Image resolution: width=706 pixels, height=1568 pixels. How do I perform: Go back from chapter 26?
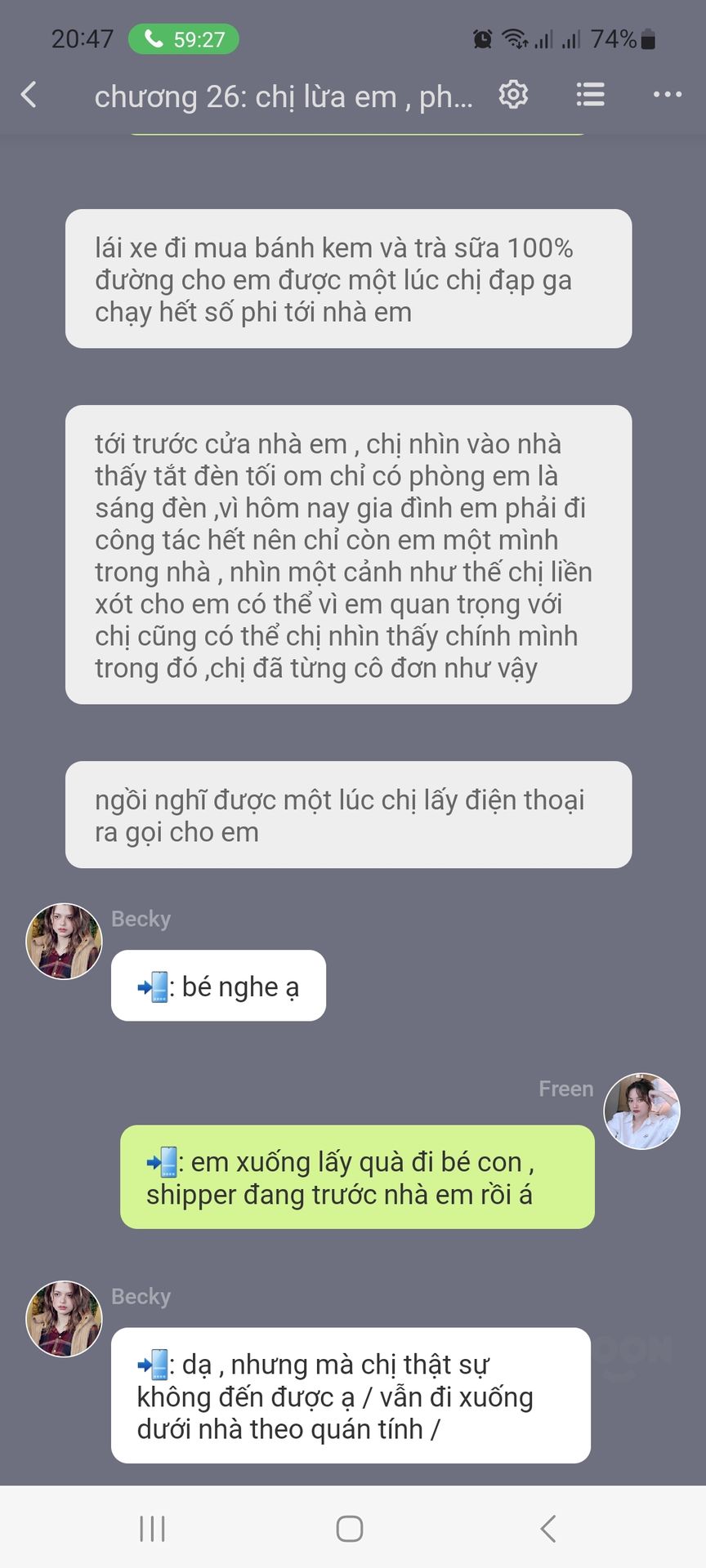click(29, 95)
